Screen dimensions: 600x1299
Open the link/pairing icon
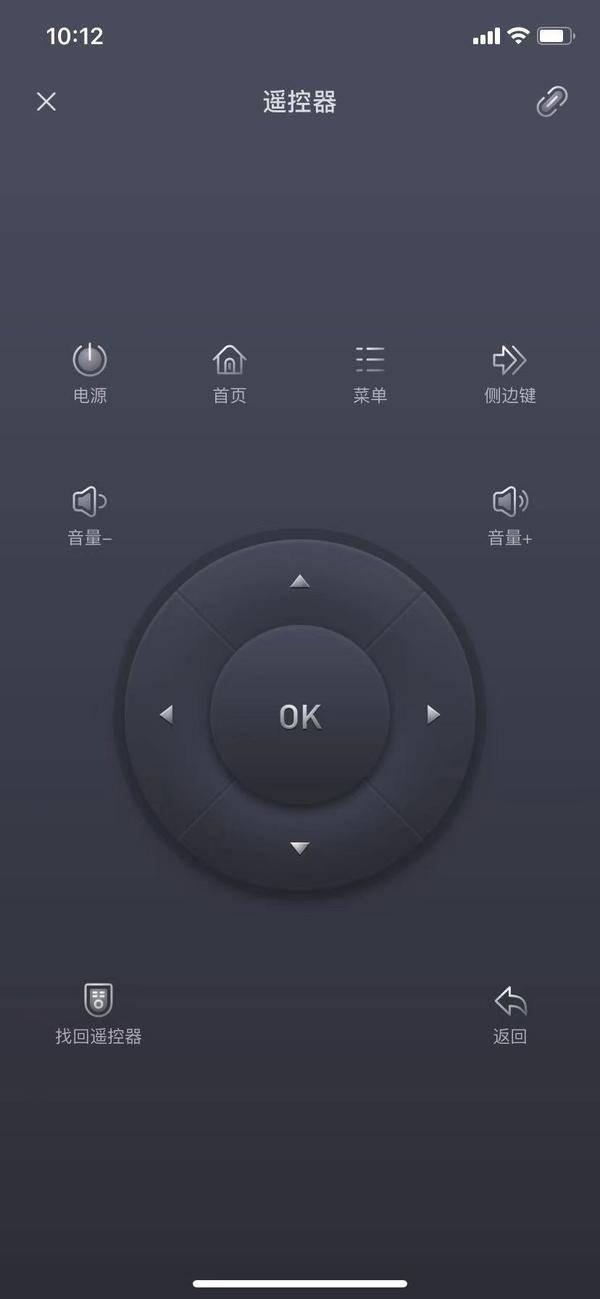click(x=552, y=101)
